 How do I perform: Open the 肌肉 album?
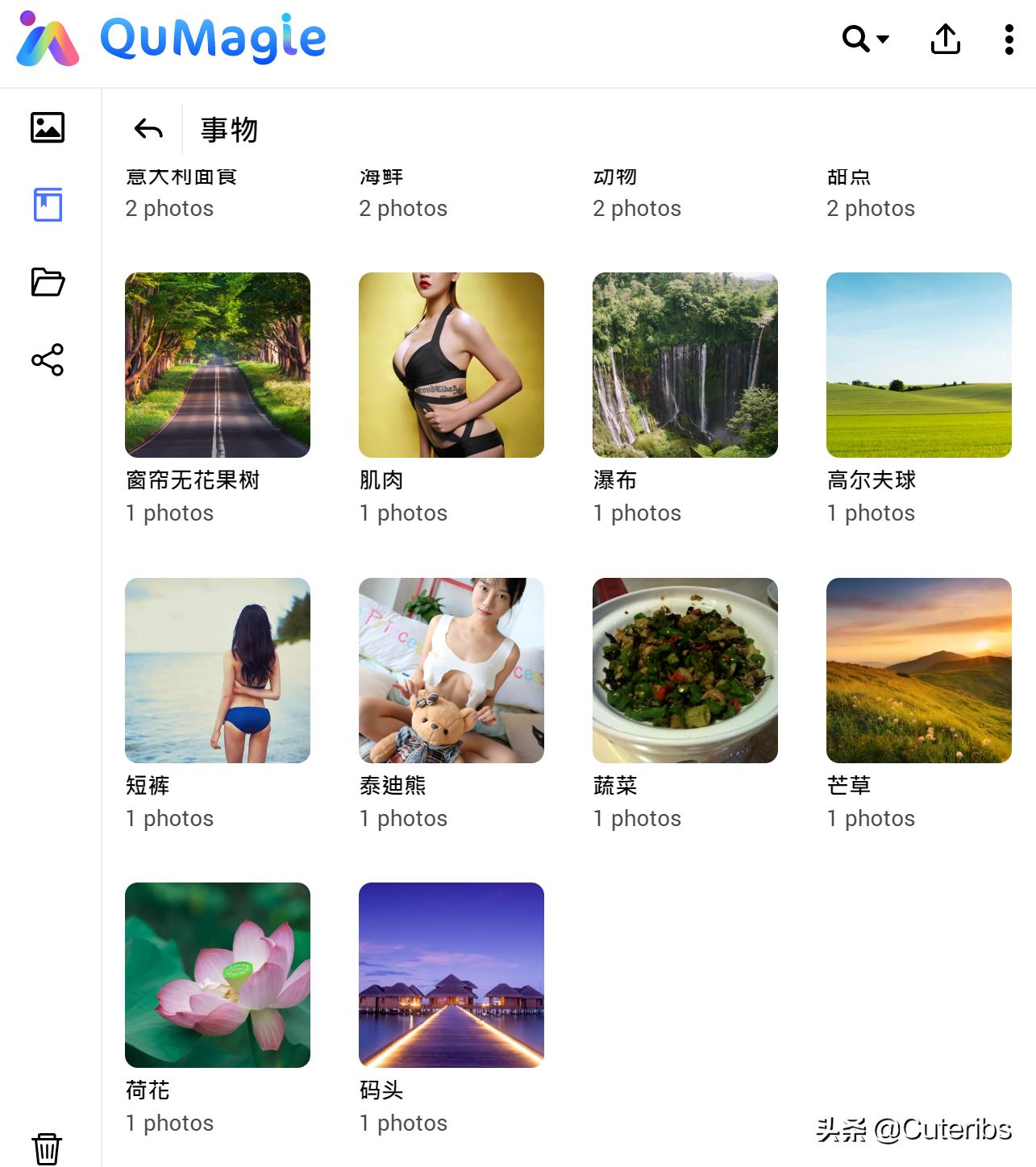click(x=451, y=365)
